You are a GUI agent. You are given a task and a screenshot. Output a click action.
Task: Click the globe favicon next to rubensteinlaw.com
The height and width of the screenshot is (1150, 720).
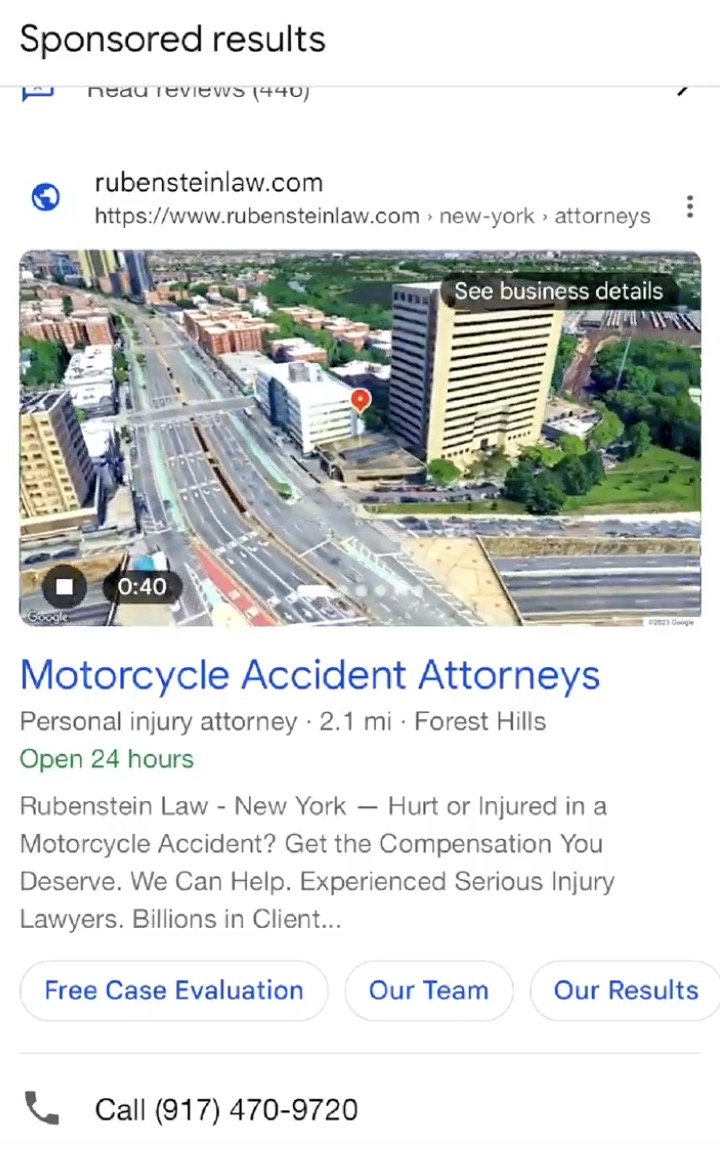(45, 197)
